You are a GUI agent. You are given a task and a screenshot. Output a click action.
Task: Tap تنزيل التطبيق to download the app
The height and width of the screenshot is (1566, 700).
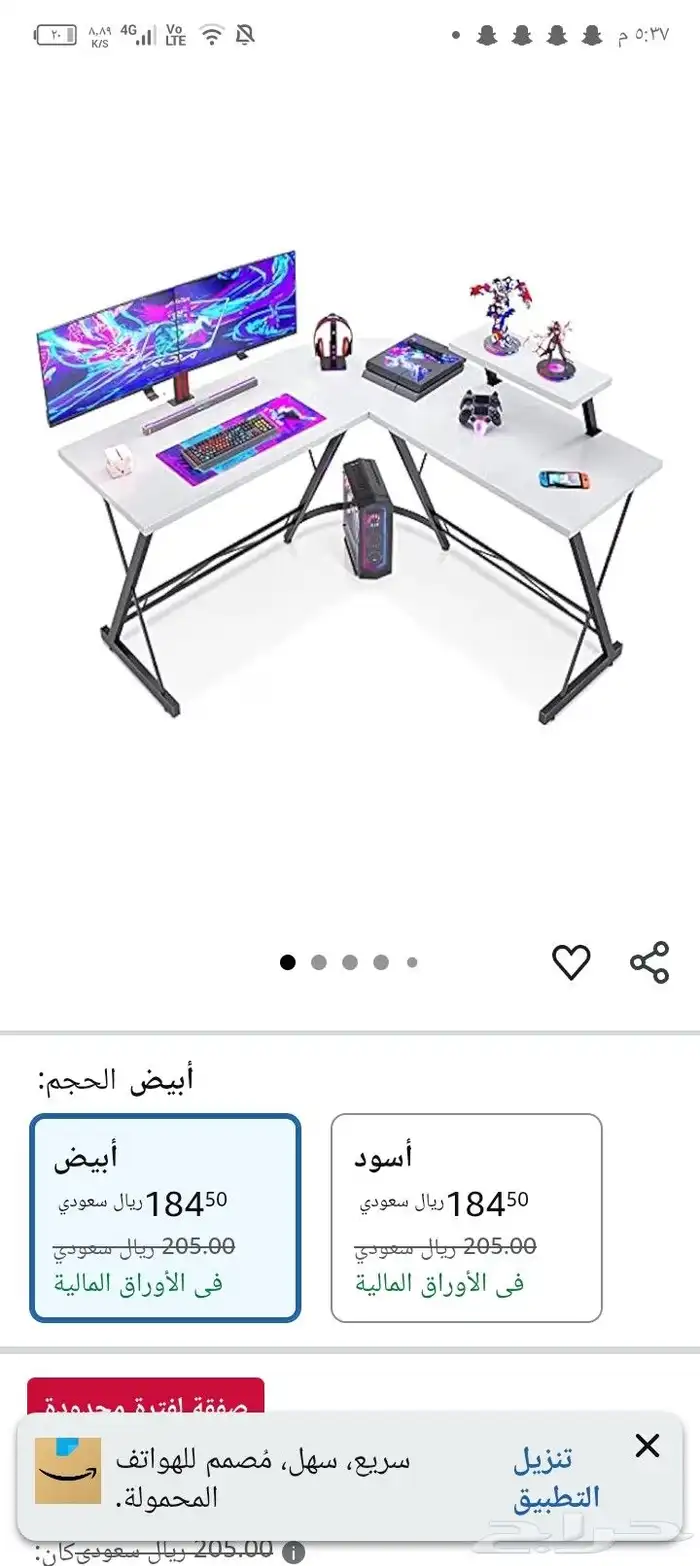click(x=556, y=1477)
